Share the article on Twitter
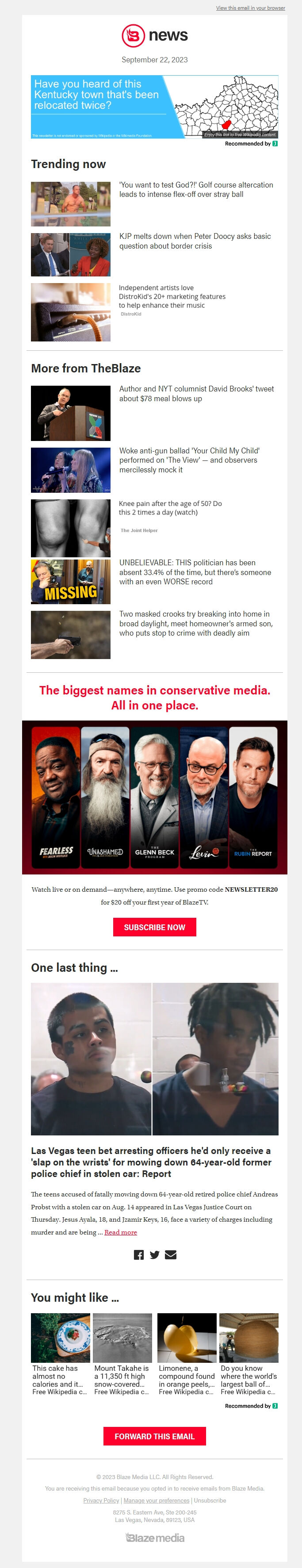Image resolution: width=302 pixels, height=1568 pixels. [155, 1255]
